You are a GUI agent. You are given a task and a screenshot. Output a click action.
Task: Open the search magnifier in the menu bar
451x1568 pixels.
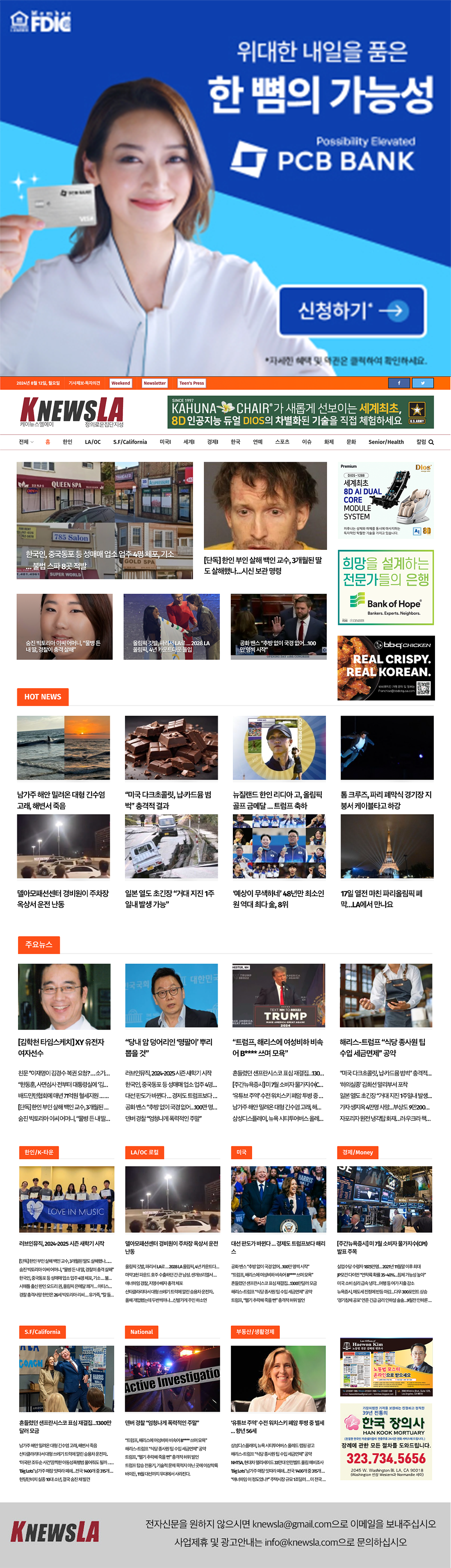point(431,442)
